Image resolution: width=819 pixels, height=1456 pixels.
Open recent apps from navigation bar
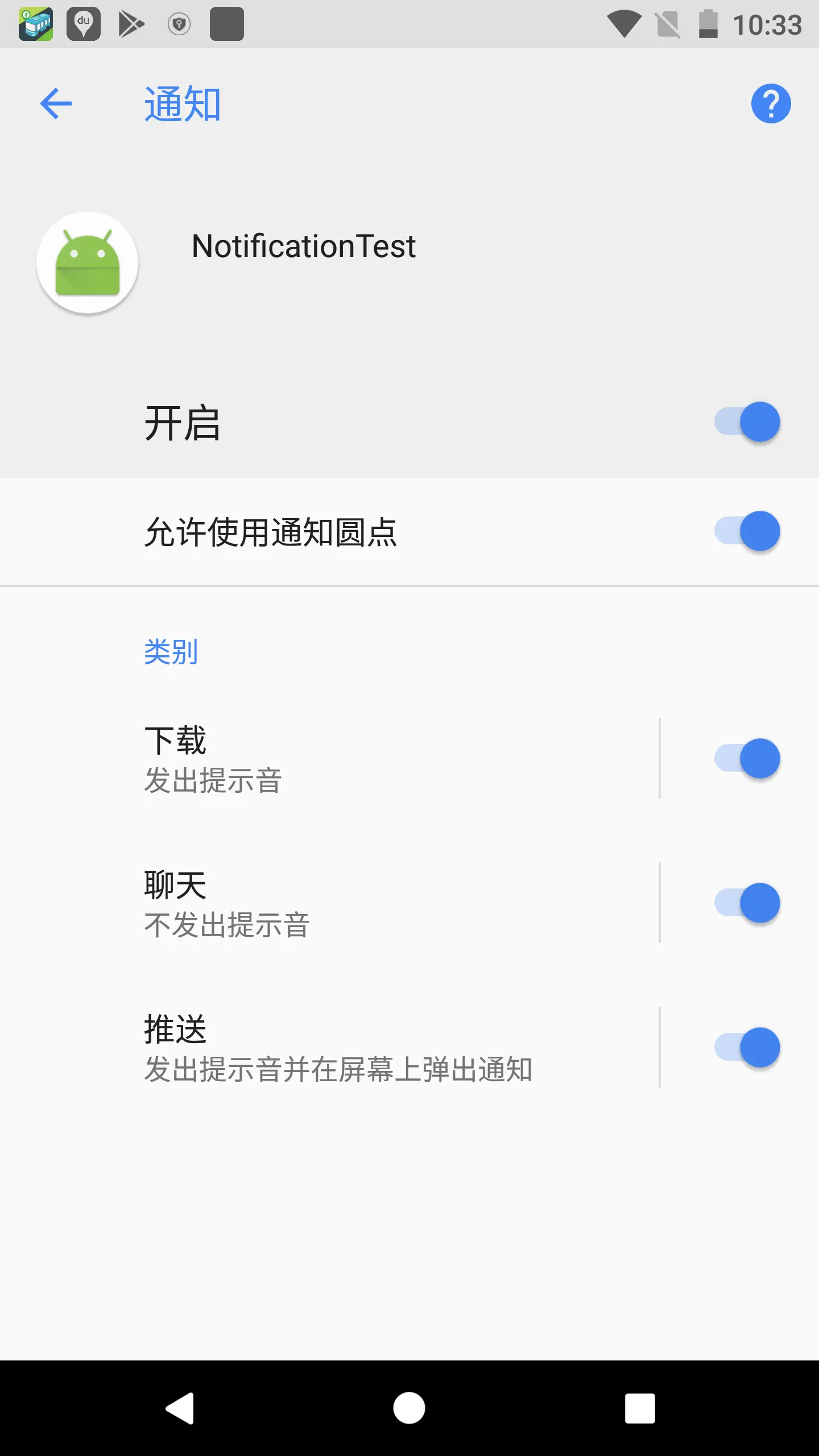tap(640, 1408)
